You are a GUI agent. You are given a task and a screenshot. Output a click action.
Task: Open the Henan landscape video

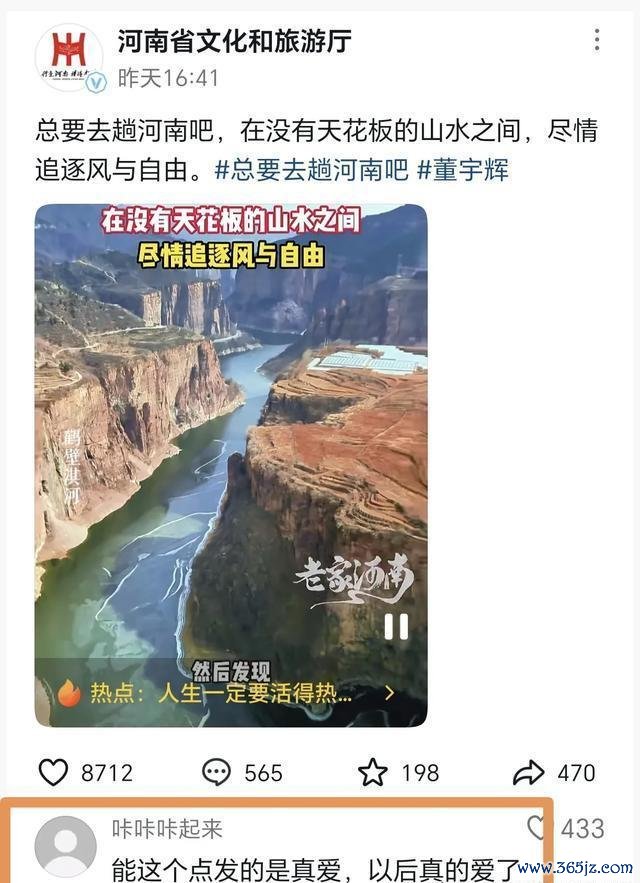pyautogui.click(x=230, y=450)
